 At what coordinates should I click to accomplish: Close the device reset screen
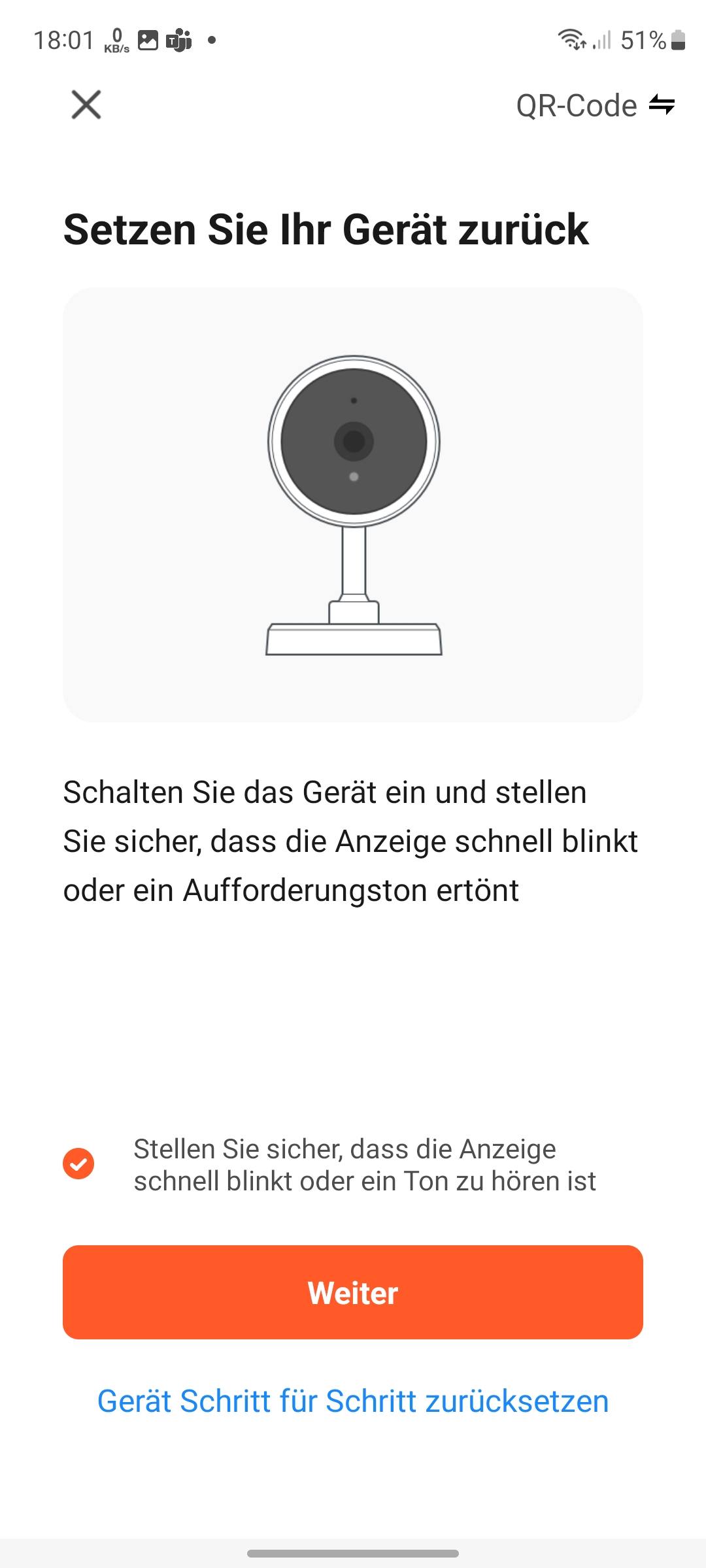86,105
